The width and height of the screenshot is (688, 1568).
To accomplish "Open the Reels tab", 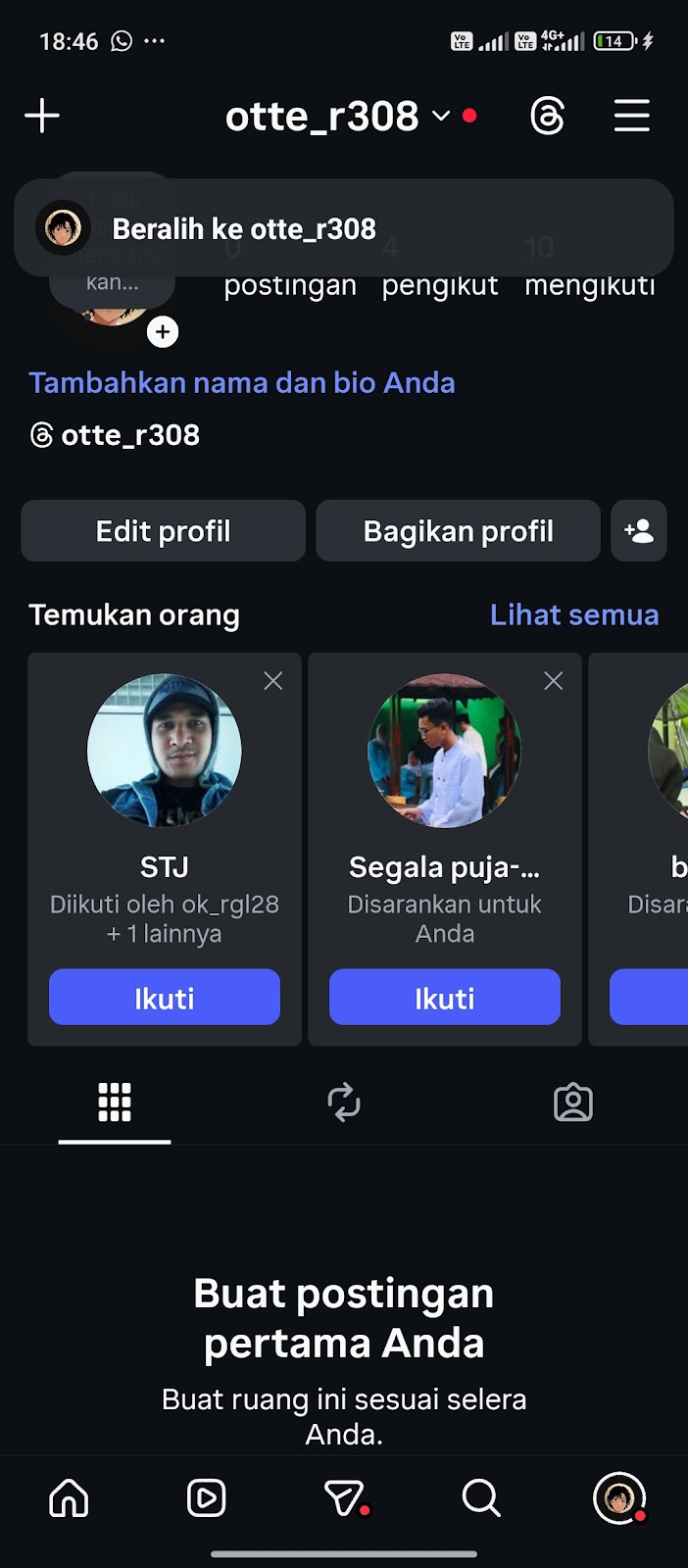I will pos(206,1497).
